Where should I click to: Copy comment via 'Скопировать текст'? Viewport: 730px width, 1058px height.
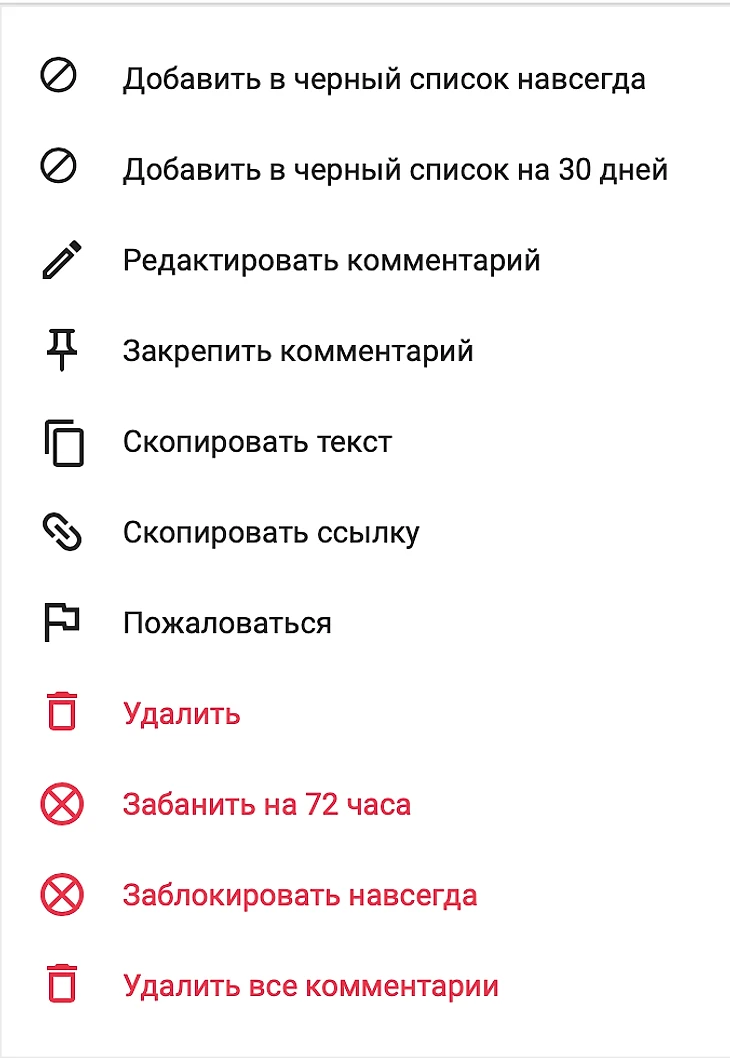[257, 442]
